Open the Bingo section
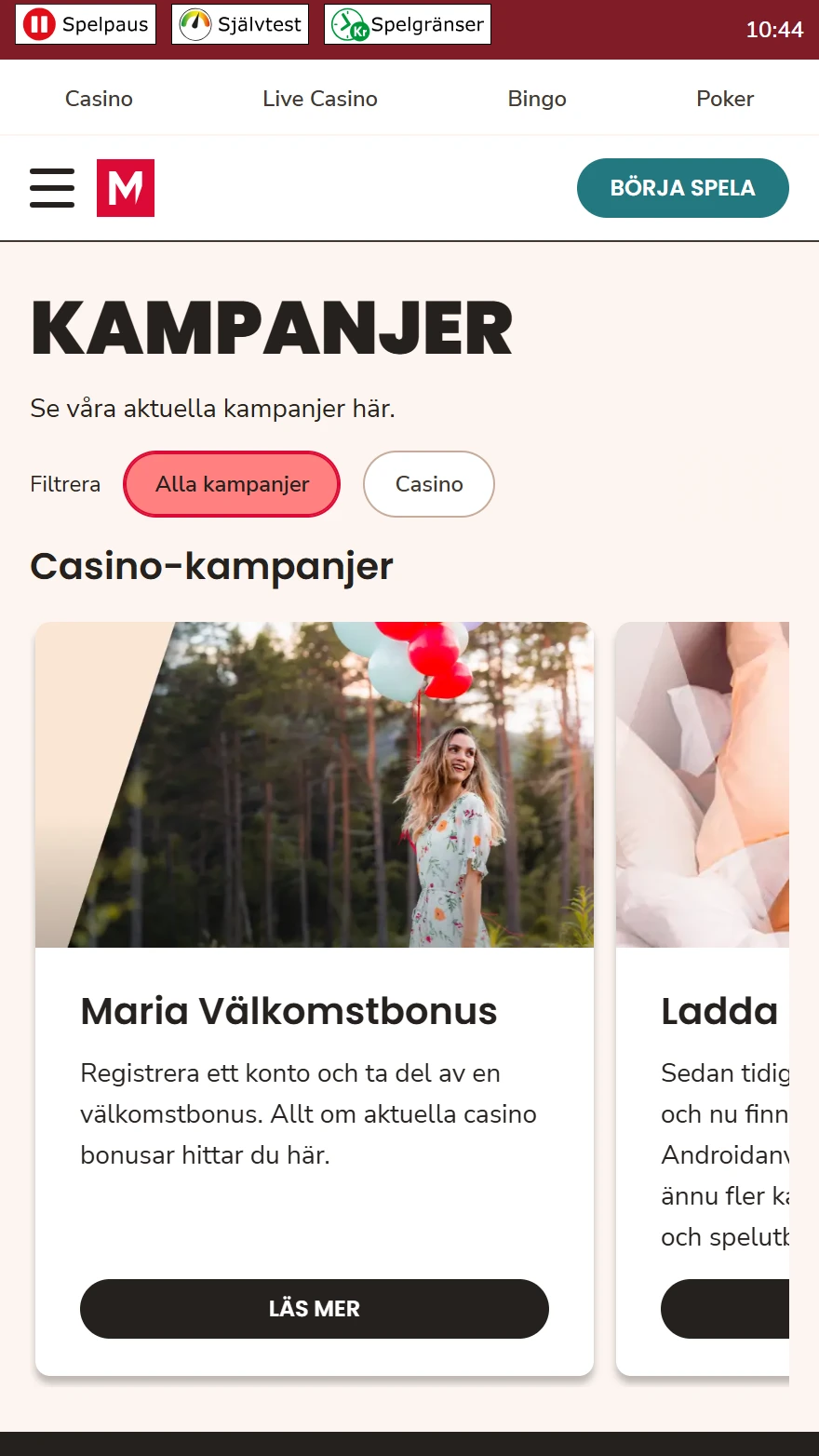 (x=536, y=99)
